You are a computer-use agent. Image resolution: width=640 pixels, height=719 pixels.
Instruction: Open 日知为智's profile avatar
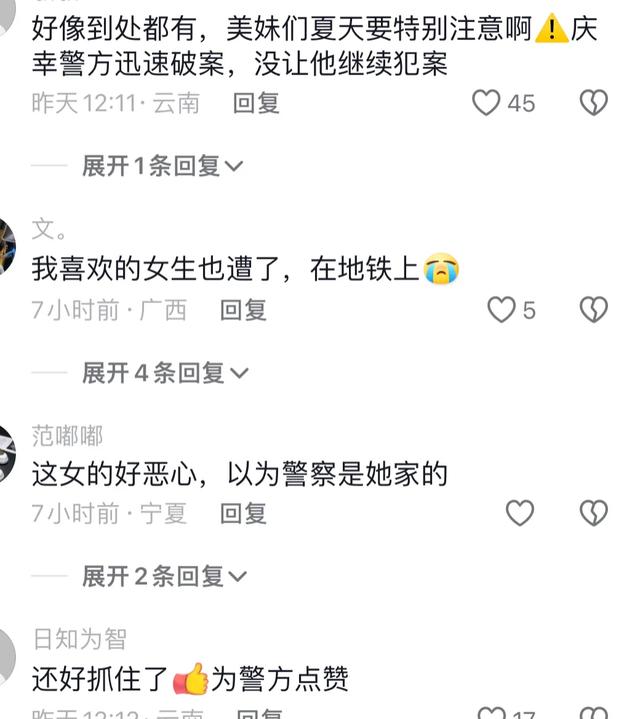click(x=6, y=655)
